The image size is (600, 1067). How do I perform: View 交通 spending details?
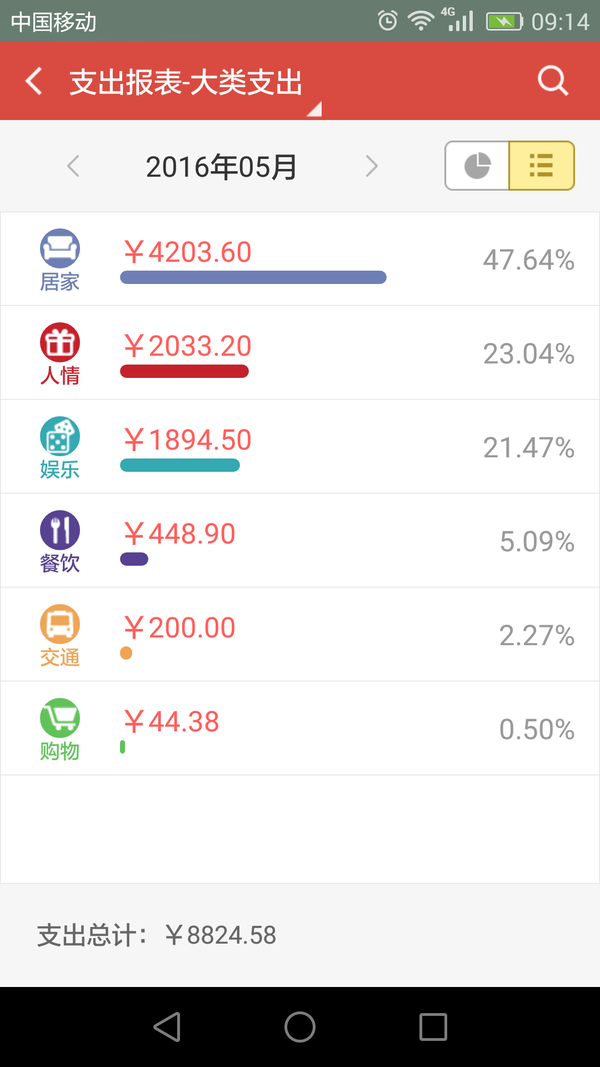(300, 635)
